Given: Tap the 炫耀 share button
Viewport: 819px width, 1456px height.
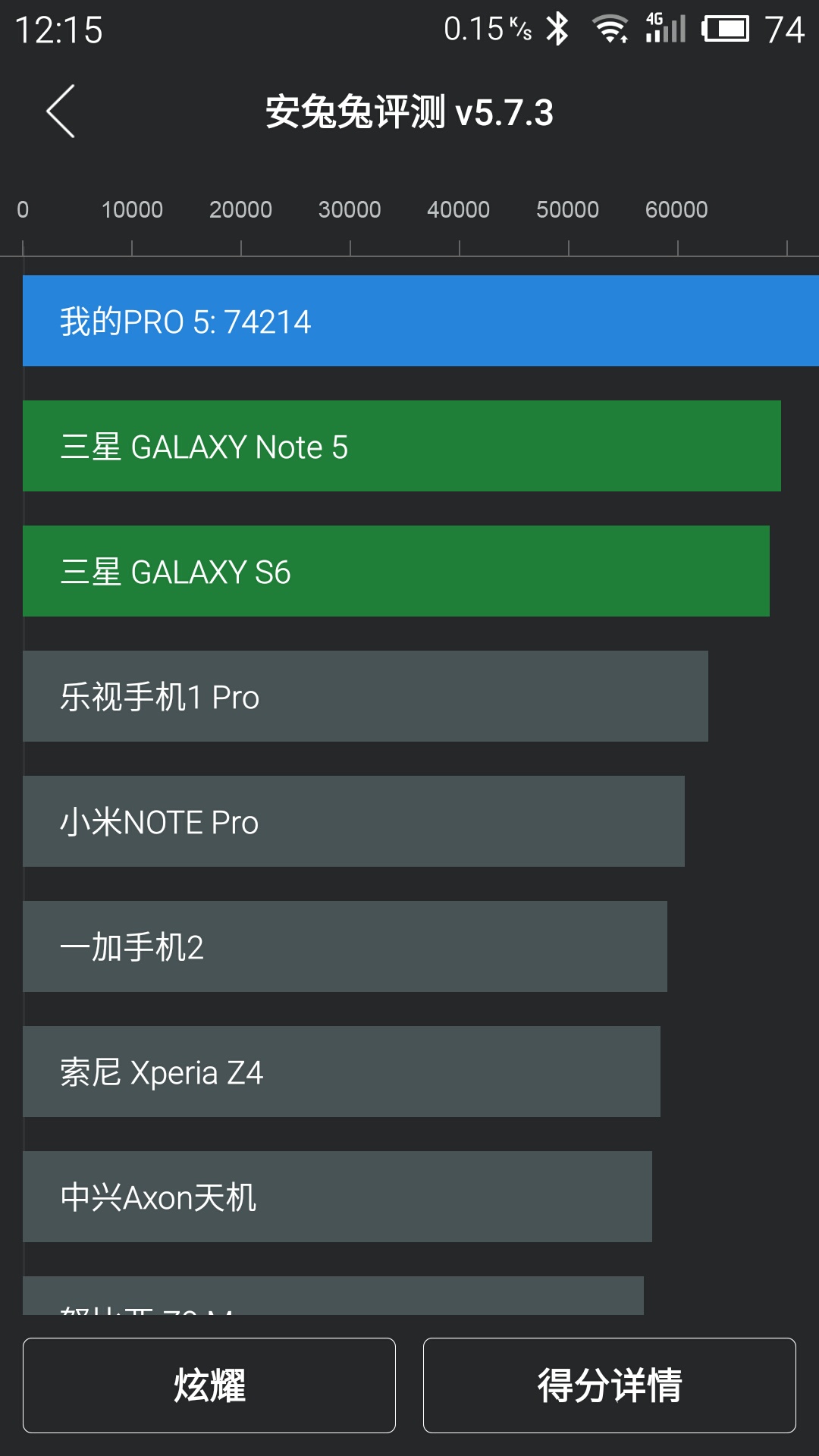Looking at the screenshot, I should 209,1385.
